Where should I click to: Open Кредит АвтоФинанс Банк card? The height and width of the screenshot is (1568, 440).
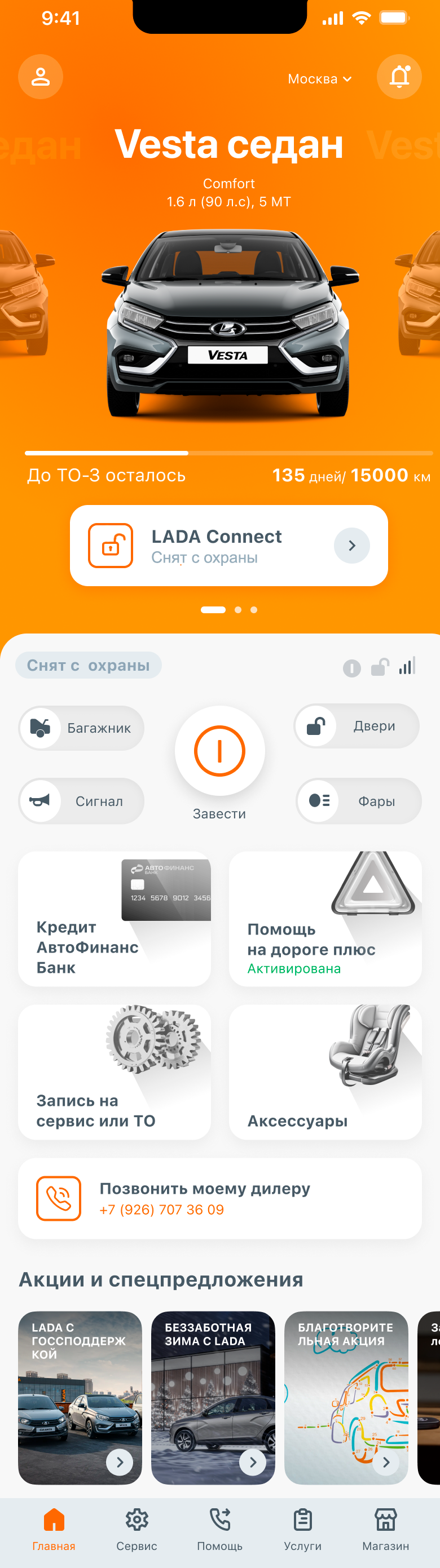[115, 919]
